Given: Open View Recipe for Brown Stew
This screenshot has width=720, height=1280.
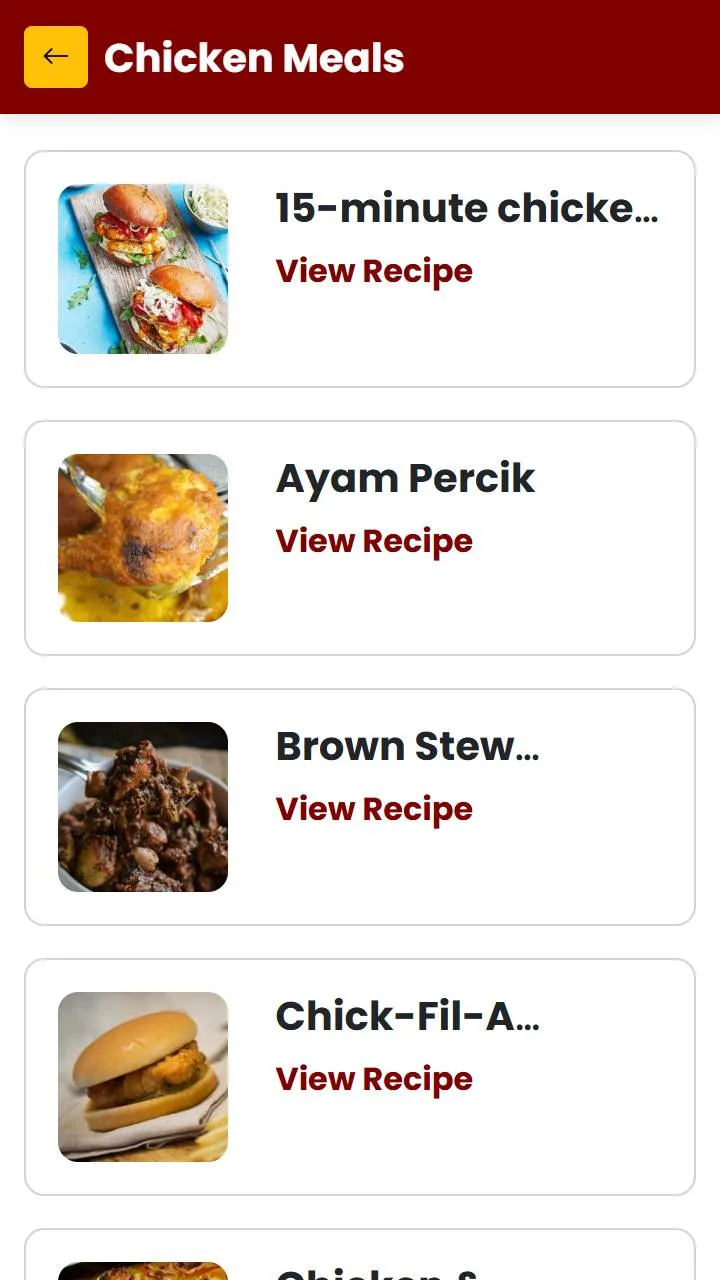Looking at the screenshot, I should (x=374, y=809).
